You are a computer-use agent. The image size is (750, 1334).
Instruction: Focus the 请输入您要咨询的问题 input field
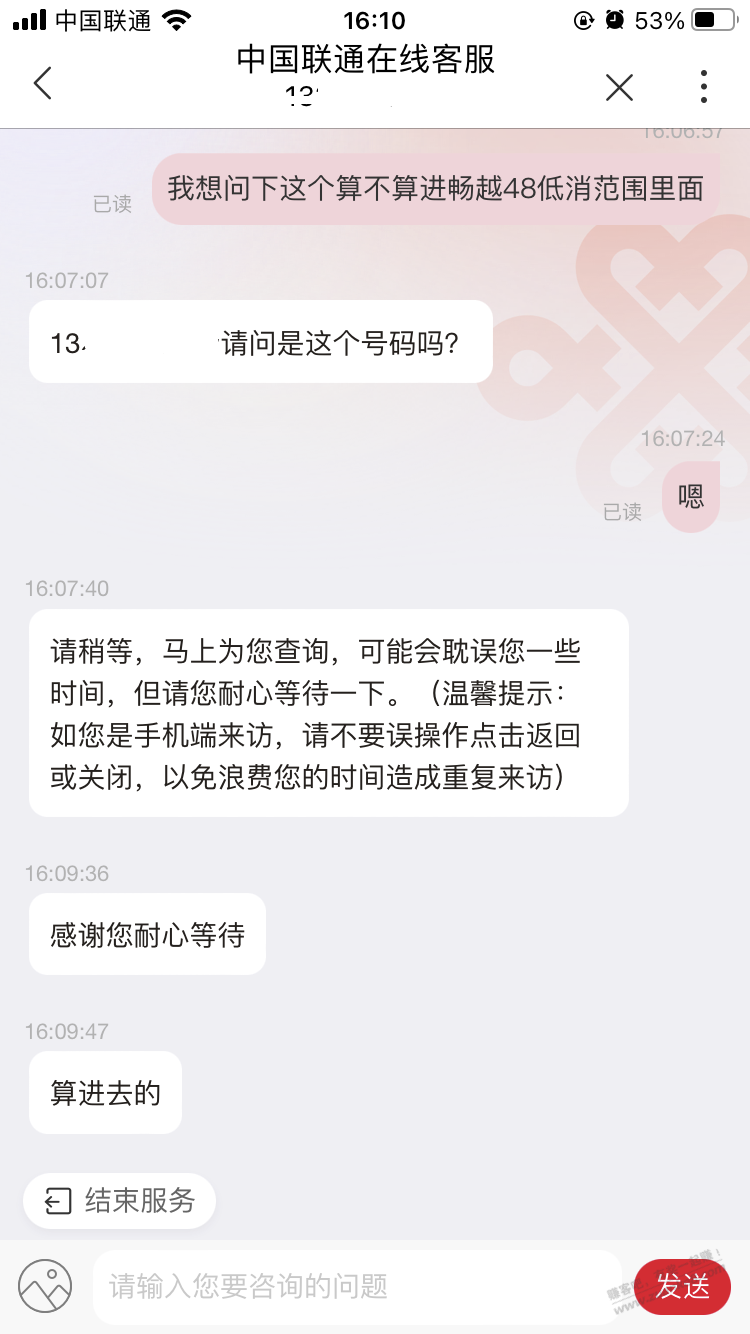(x=357, y=1286)
